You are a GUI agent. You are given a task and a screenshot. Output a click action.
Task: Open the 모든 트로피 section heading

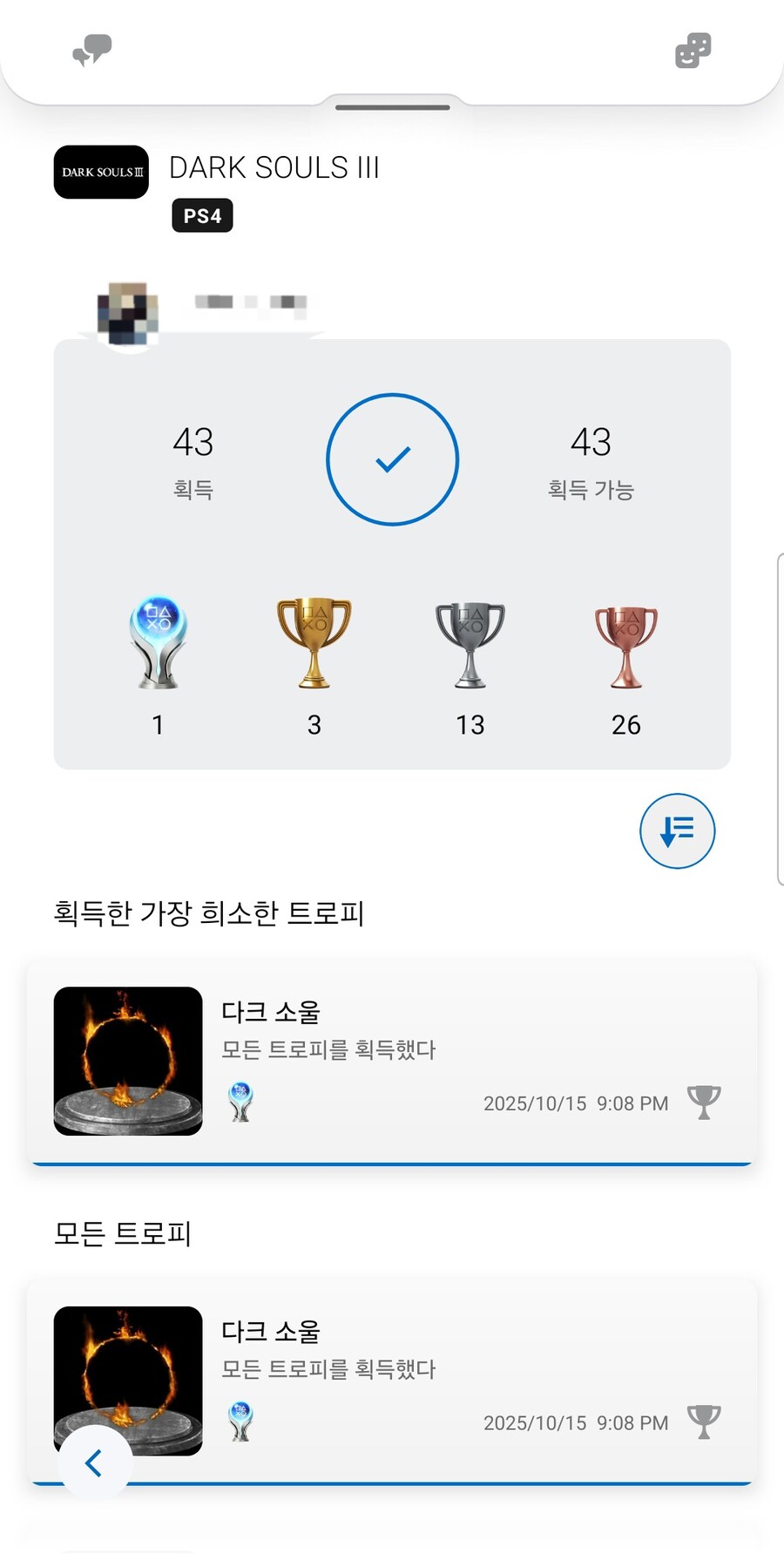(x=123, y=1233)
